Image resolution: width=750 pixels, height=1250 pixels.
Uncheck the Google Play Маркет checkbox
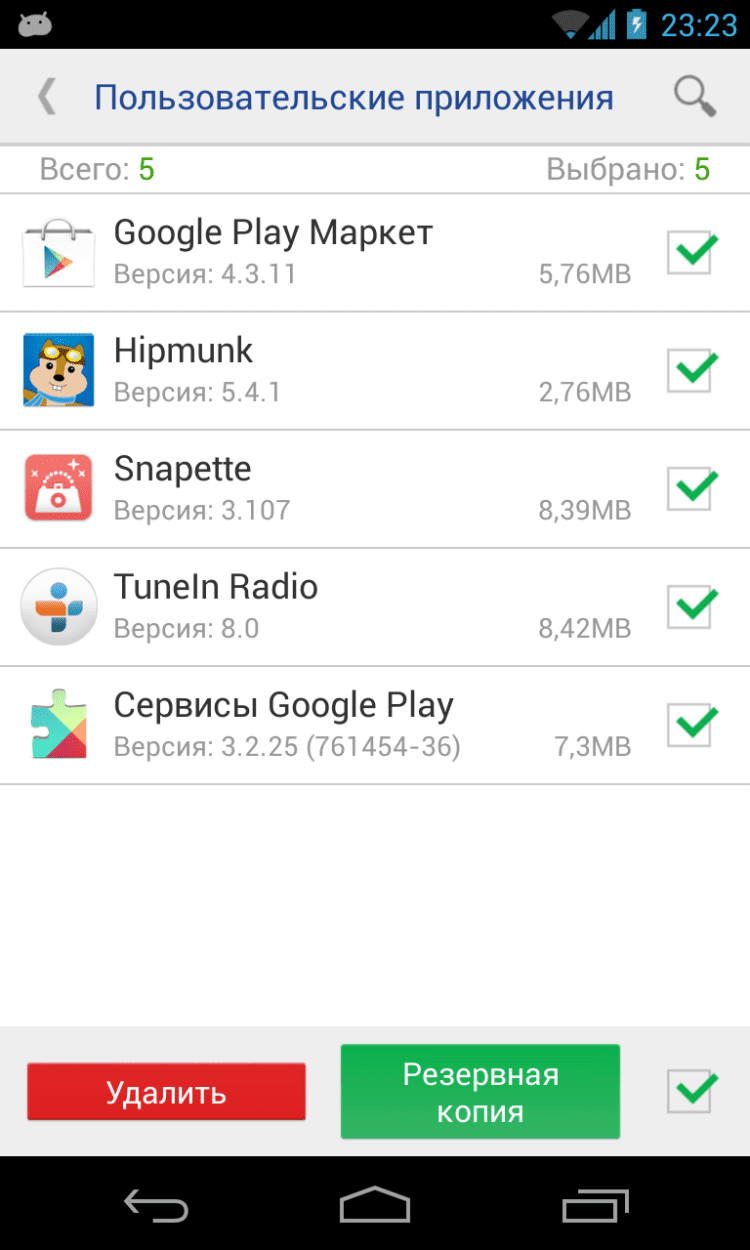click(691, 253)
